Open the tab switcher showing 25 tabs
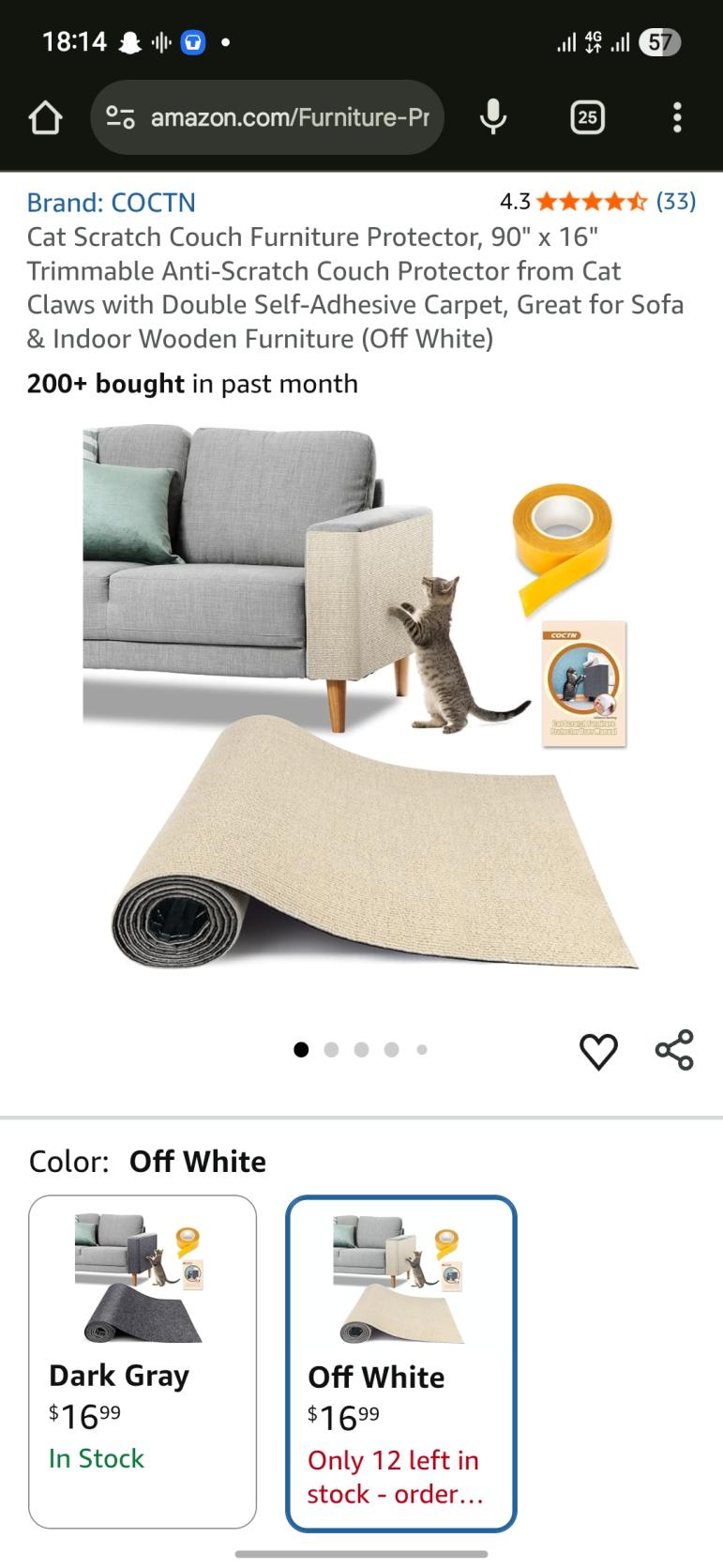Viewport: 723px width, 1568px height. click(x=587, y=117)
